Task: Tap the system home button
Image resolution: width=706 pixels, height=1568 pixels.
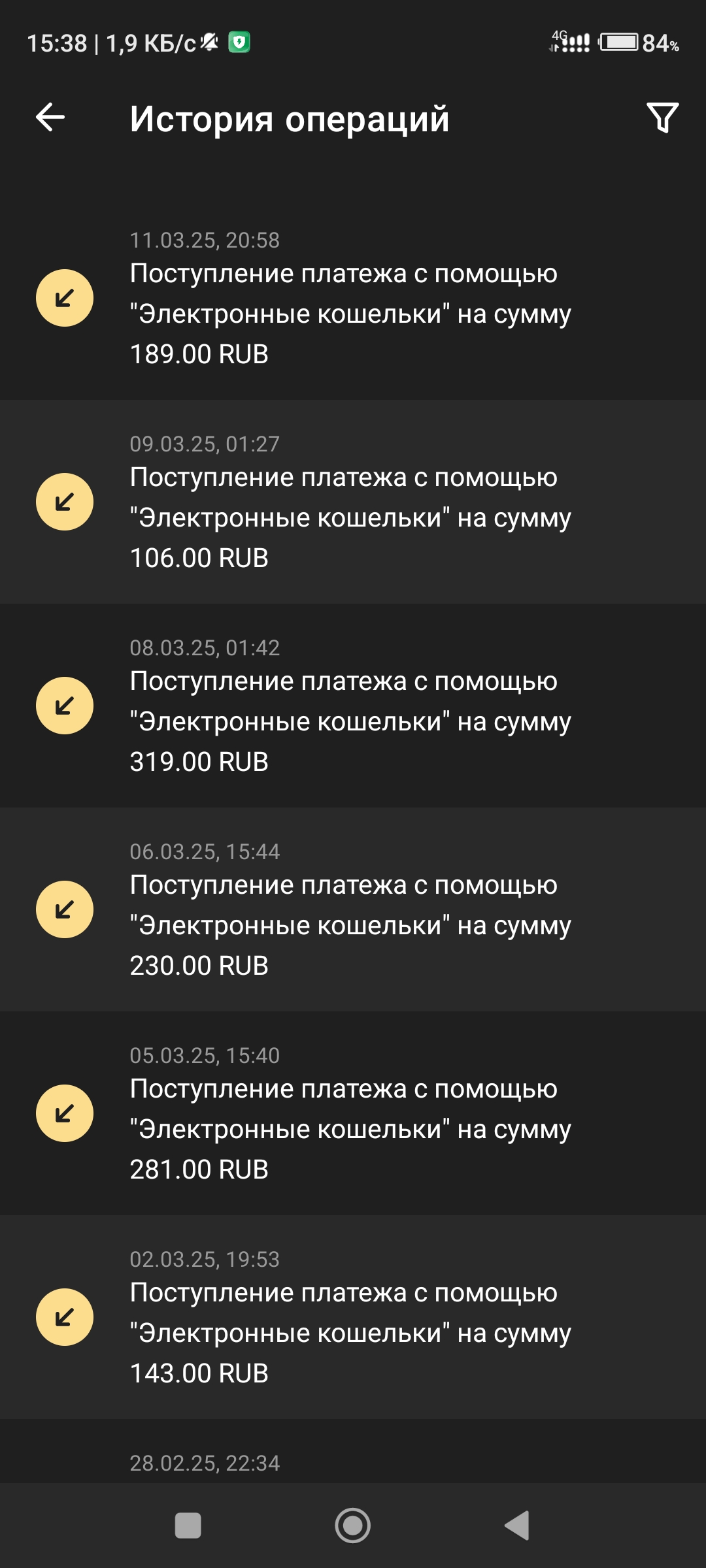Action: pyautogui.click(x=353, y=1526)
